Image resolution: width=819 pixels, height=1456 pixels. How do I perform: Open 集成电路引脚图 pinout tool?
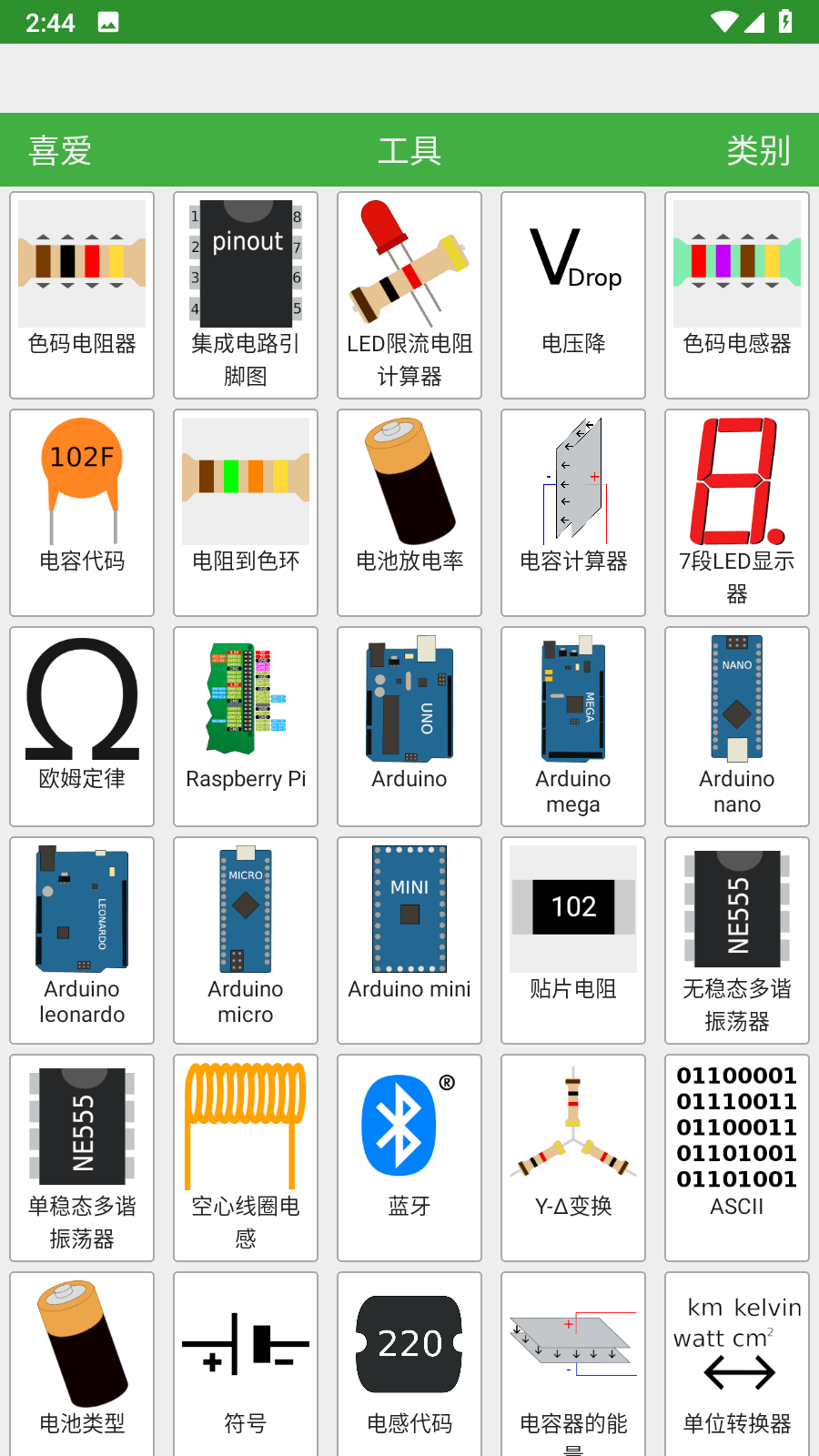pos(246,295)
